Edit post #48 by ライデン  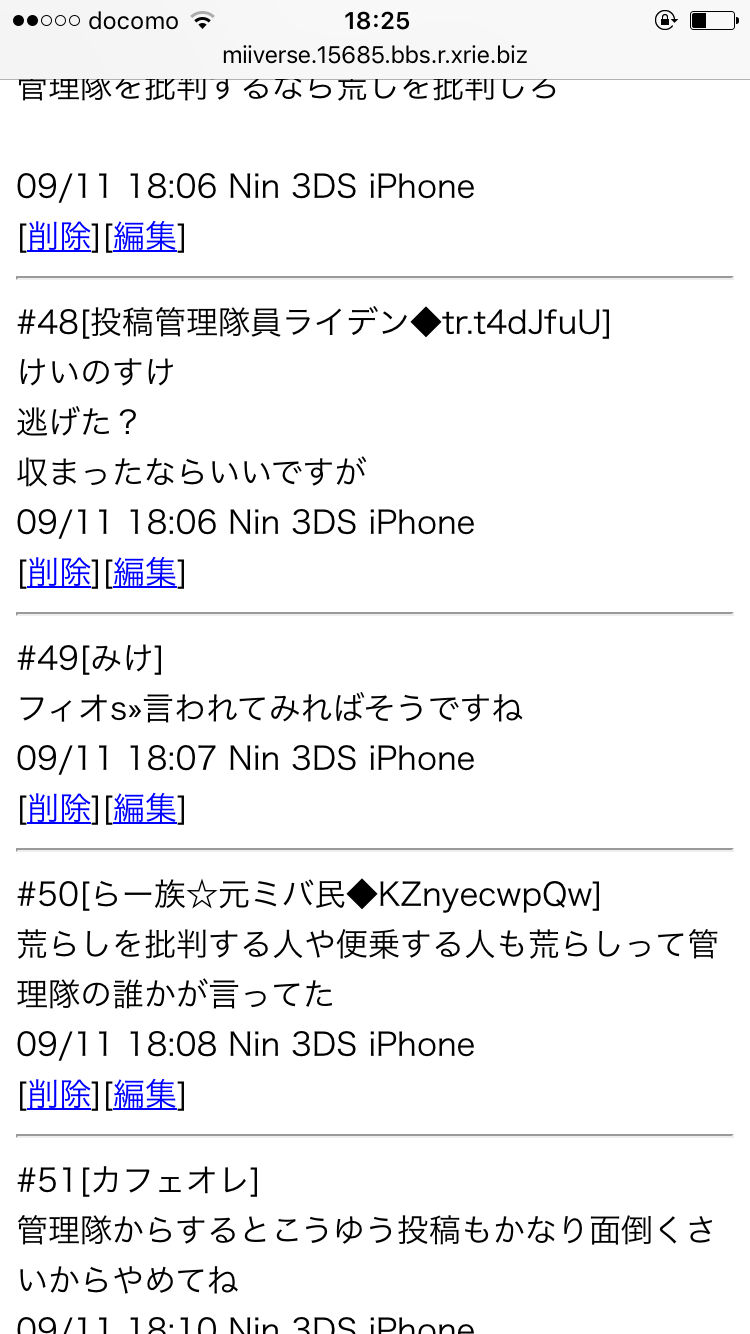(x=145, y=572)
